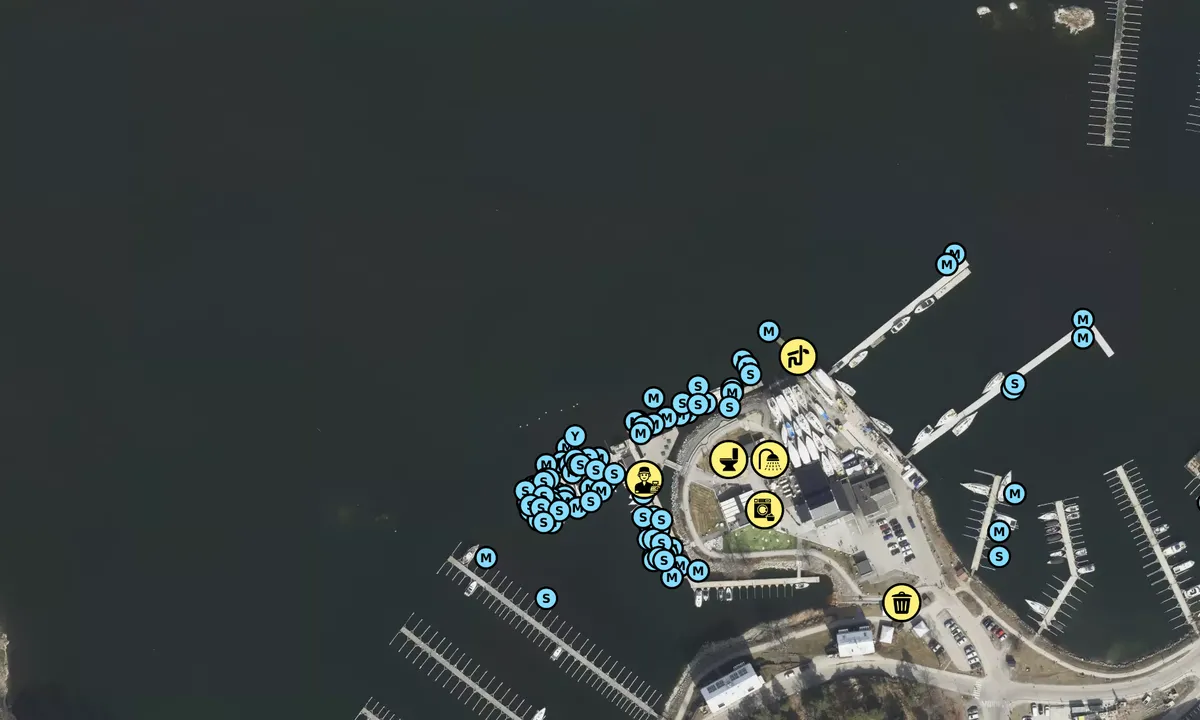The image size is (1200, 720).
Task: Open the harbour master person marker
Action: tap(644, 478)
